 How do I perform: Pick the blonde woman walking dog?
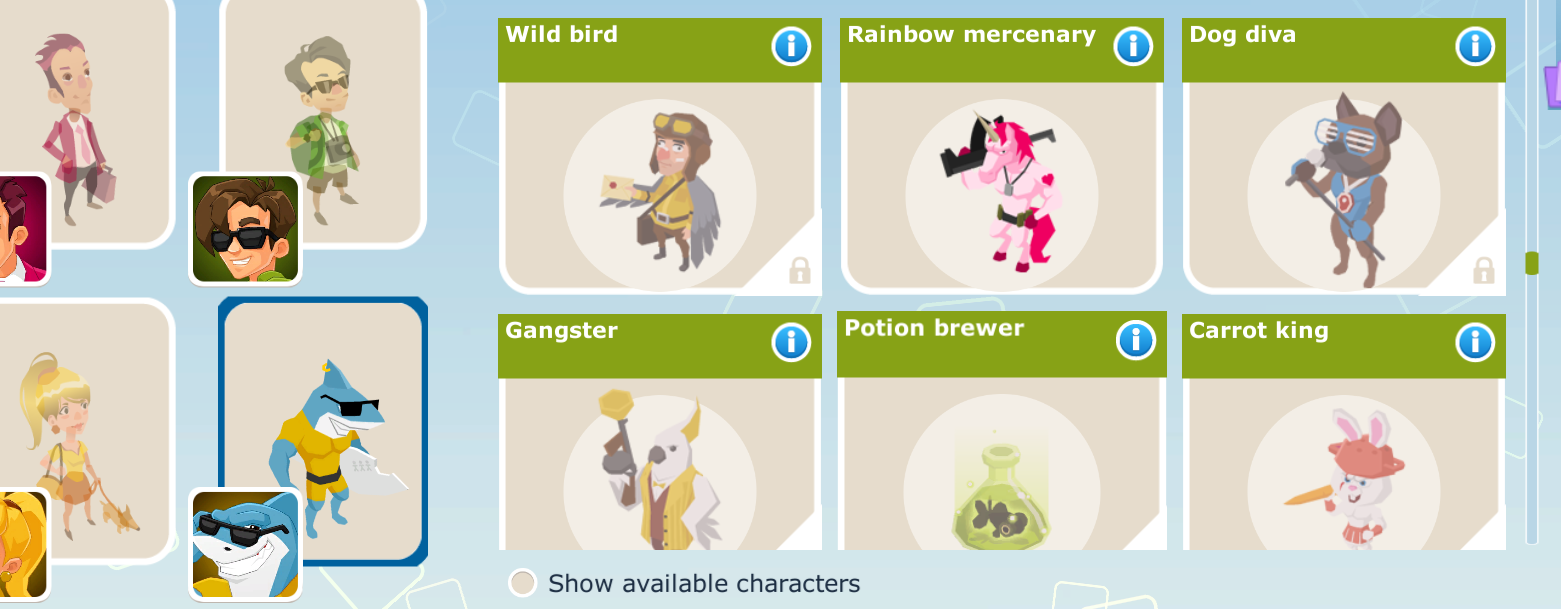pos(85,431)
